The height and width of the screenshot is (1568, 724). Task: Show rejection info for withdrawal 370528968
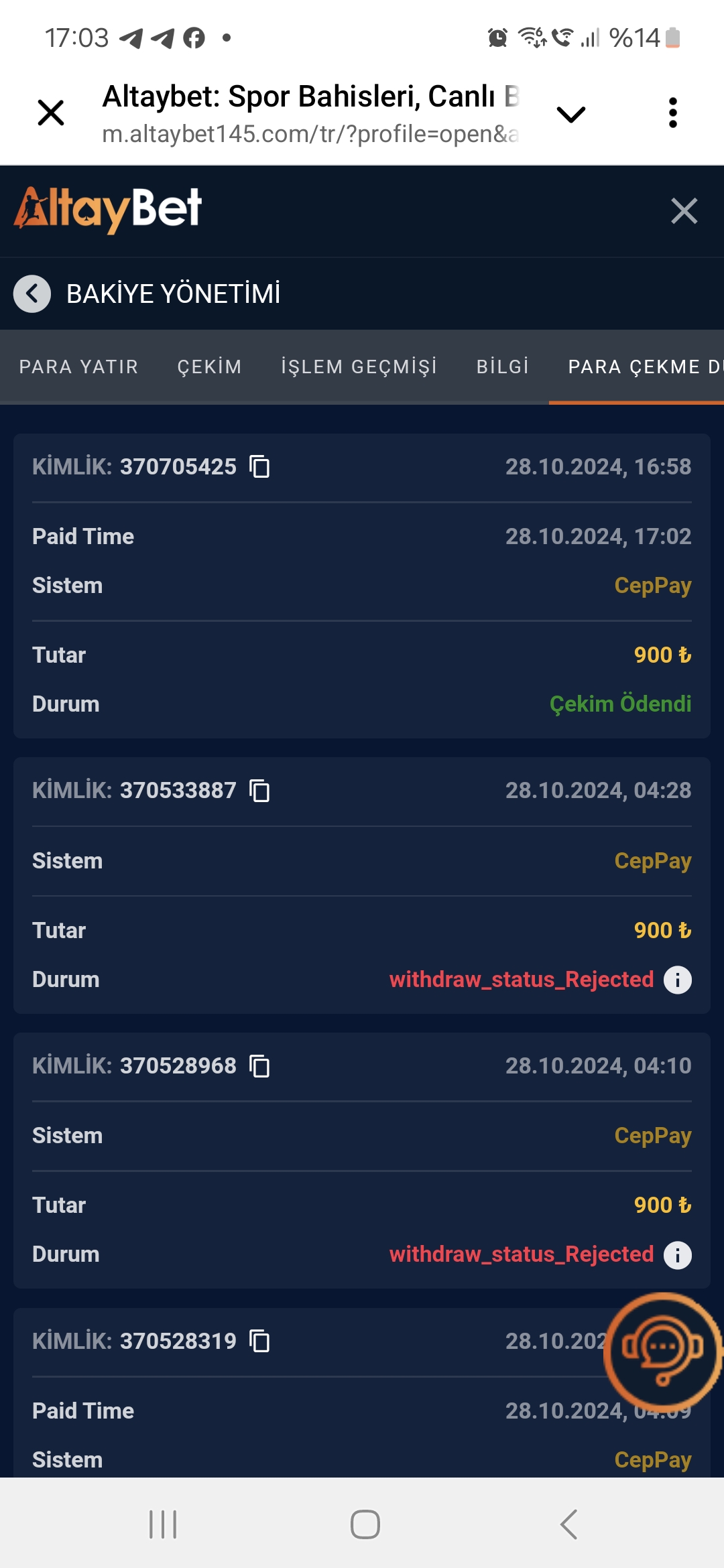point(677,1255)
